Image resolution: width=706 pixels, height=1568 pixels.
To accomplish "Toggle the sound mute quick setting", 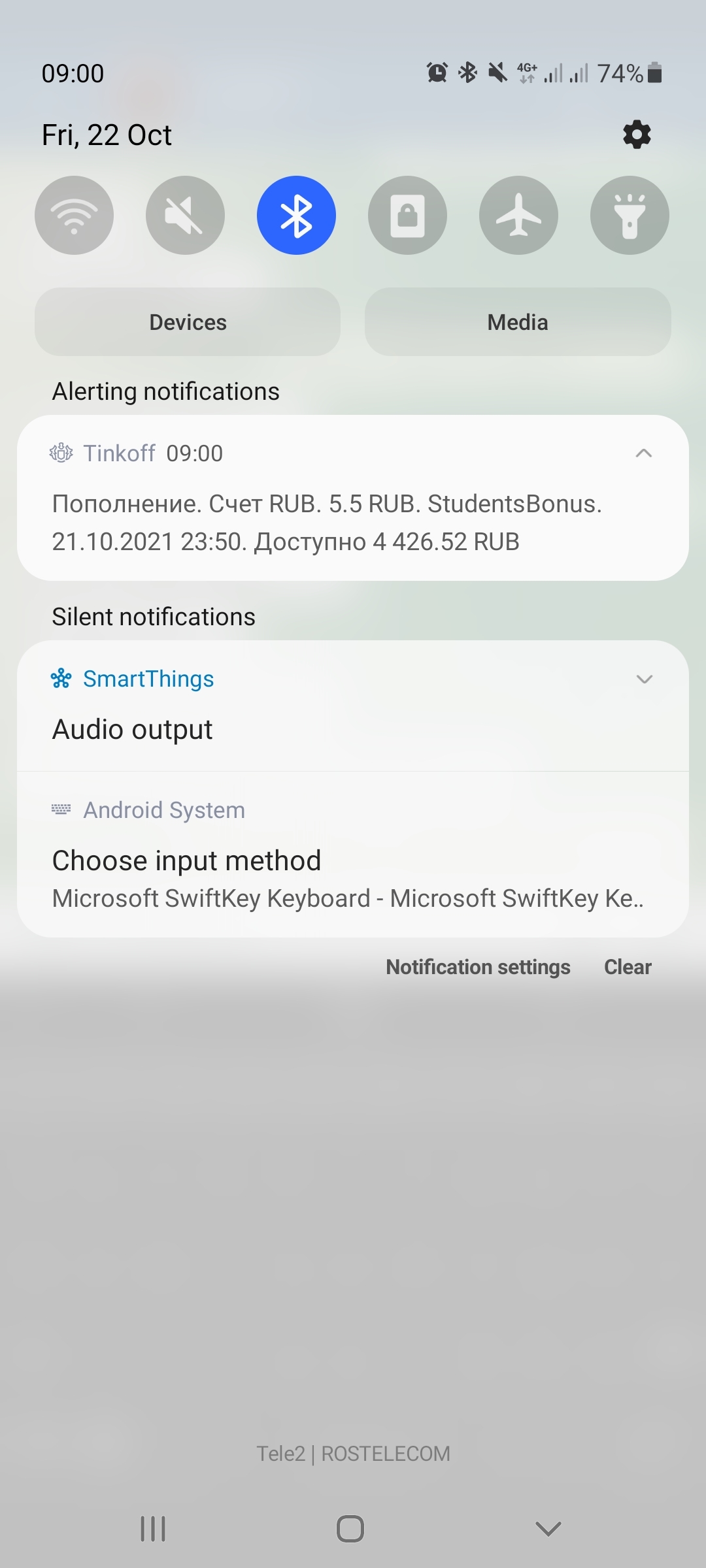I will coord(185,215).
